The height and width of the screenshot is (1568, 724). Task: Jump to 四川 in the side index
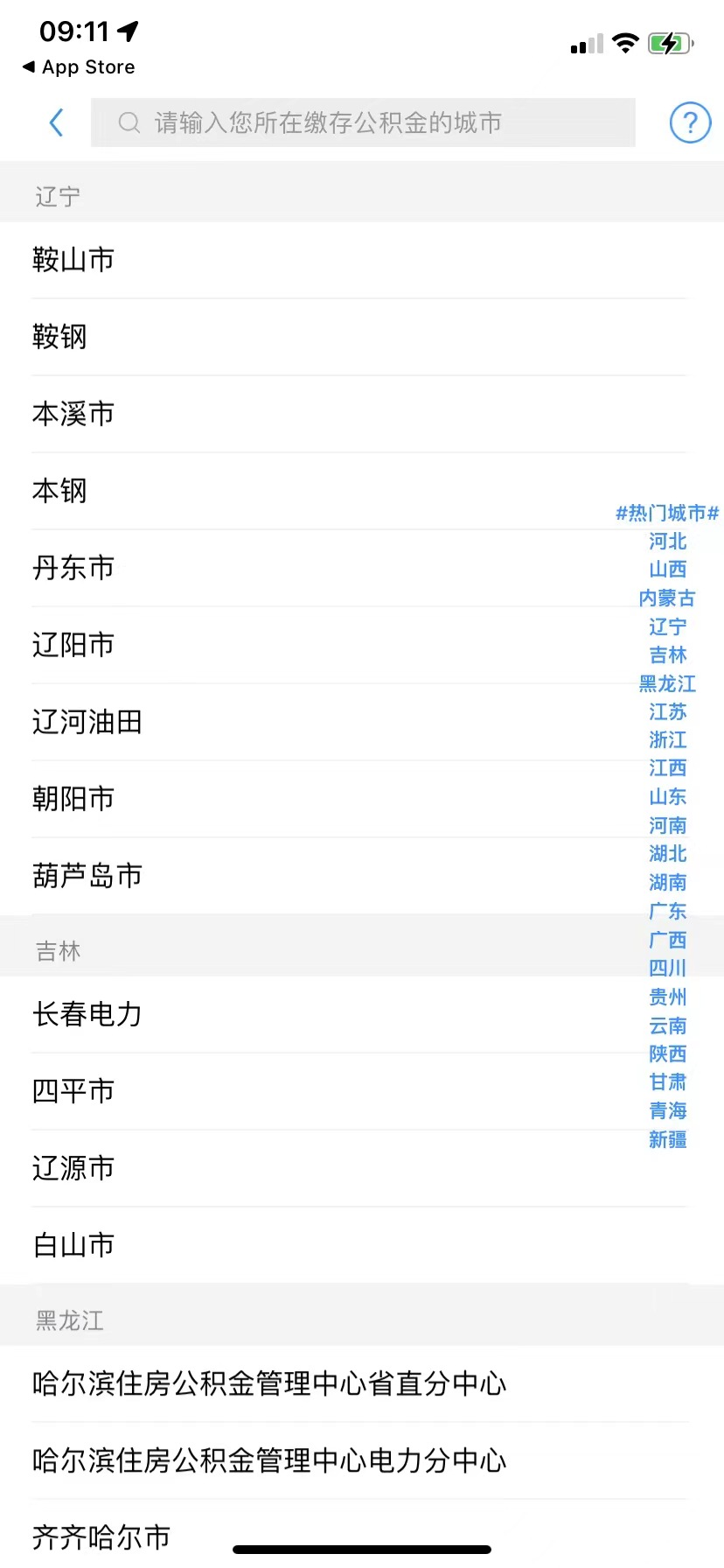(667, 969)
